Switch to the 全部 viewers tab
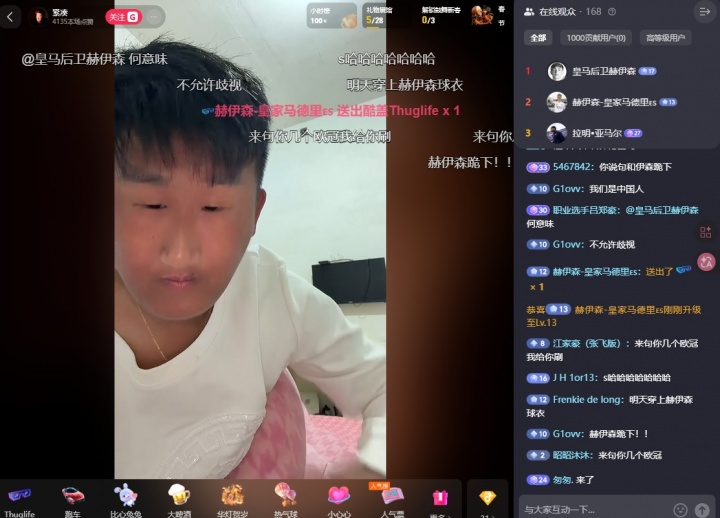 [x=538, y=38]
